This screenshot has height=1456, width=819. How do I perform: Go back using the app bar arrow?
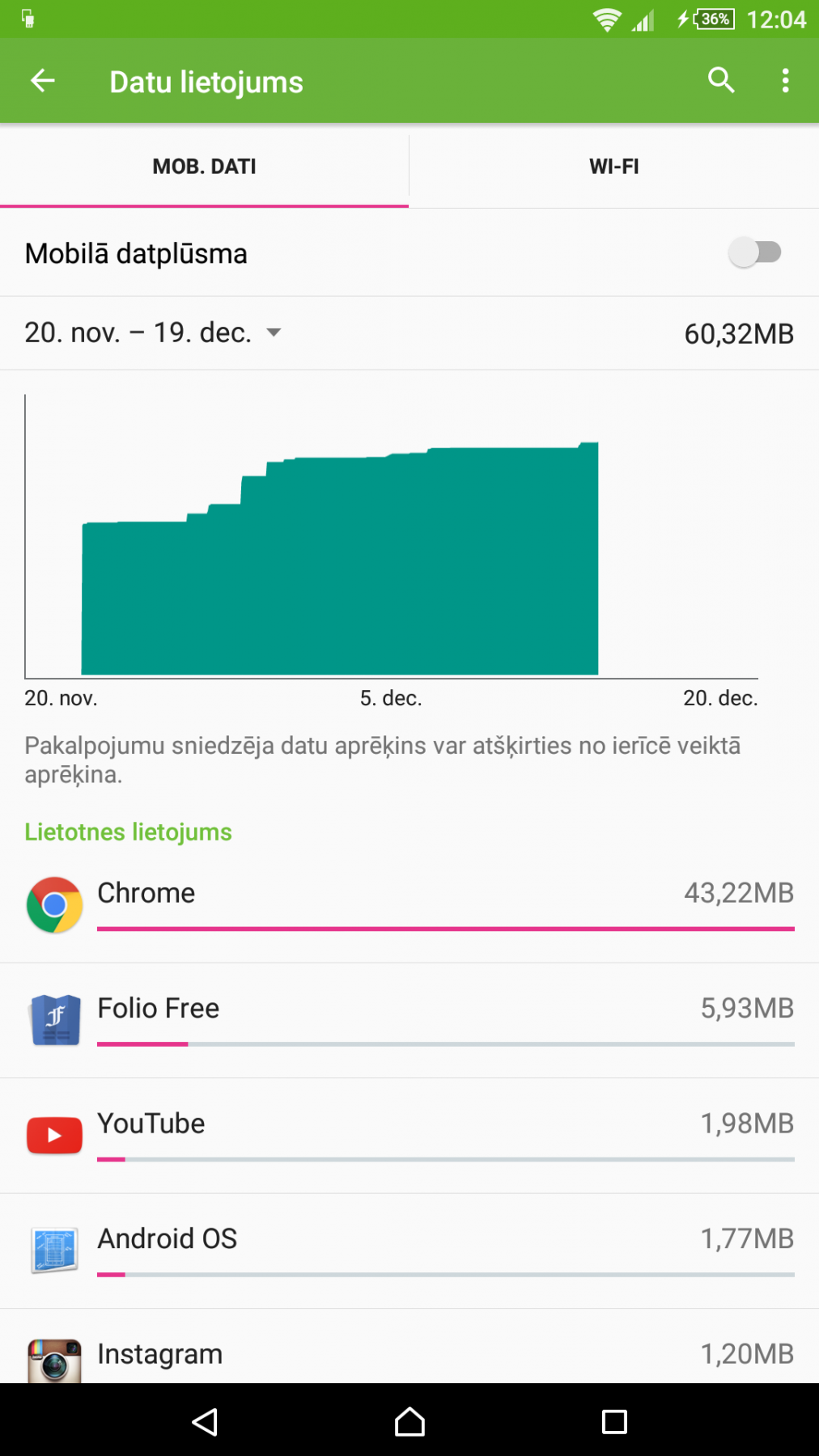pyautogui.click(x=43, y=81)
